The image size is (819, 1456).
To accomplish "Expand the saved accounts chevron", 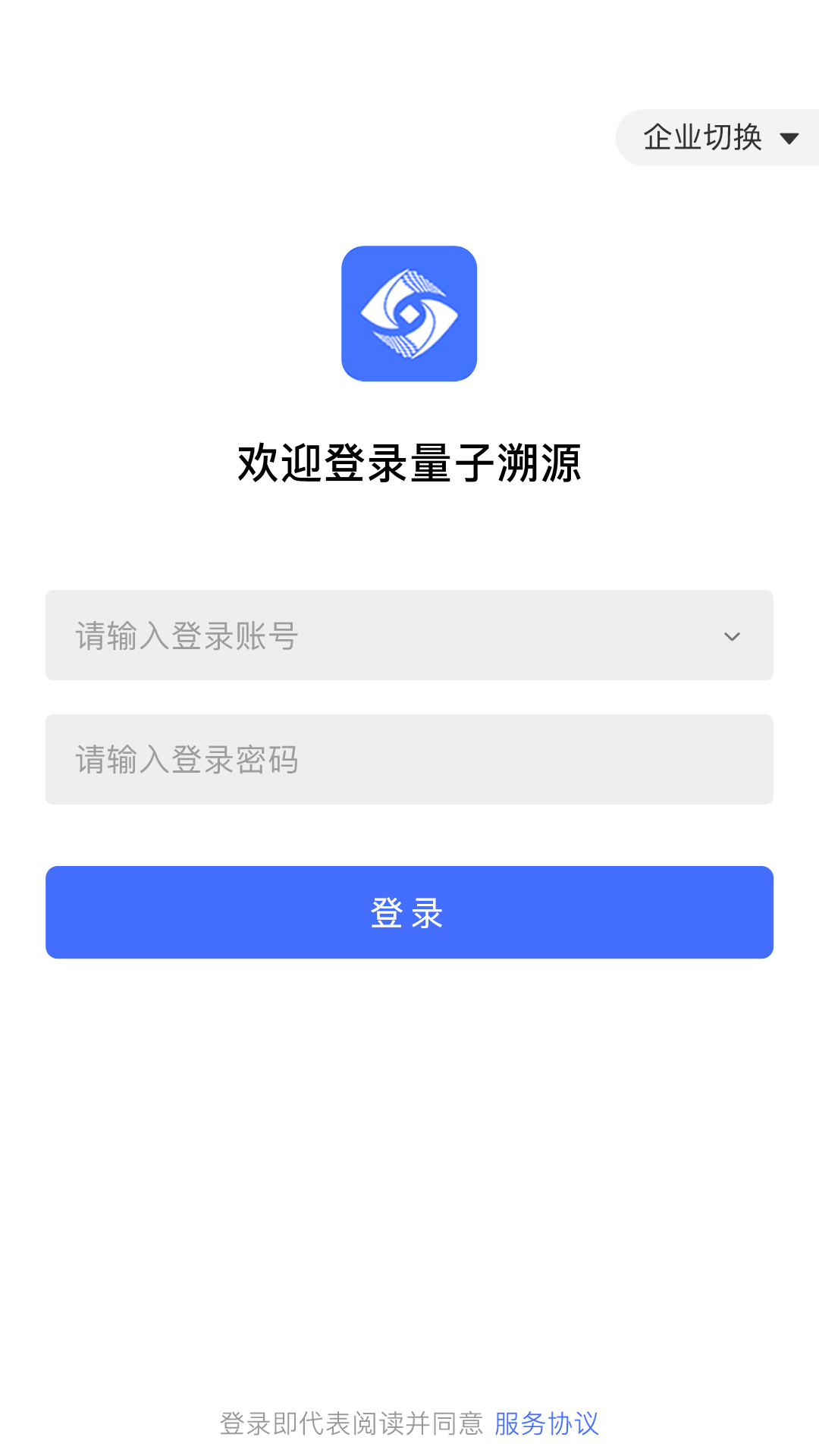I will 732,636.
